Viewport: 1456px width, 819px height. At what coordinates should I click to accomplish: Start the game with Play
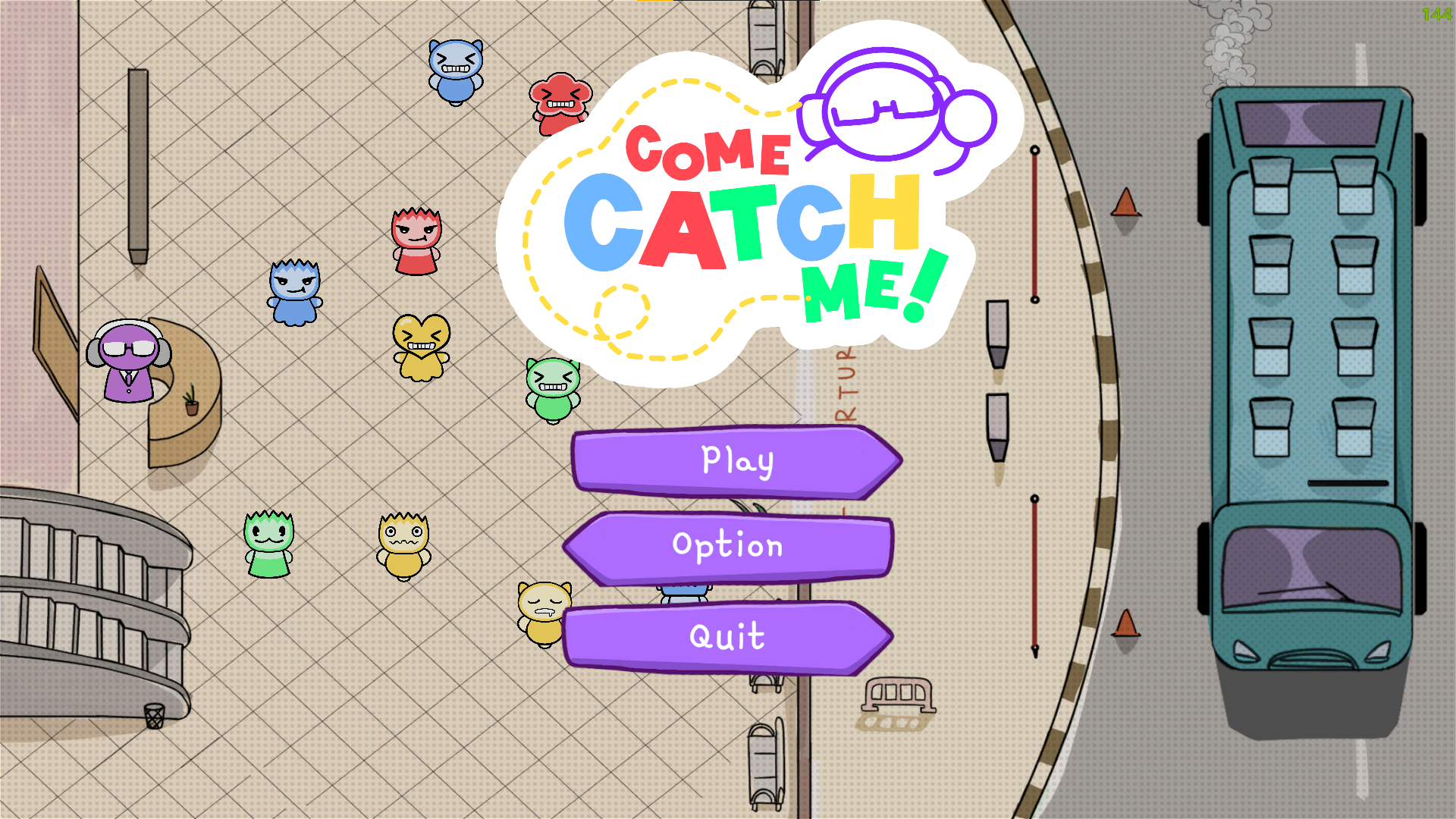tap(736, 461)
